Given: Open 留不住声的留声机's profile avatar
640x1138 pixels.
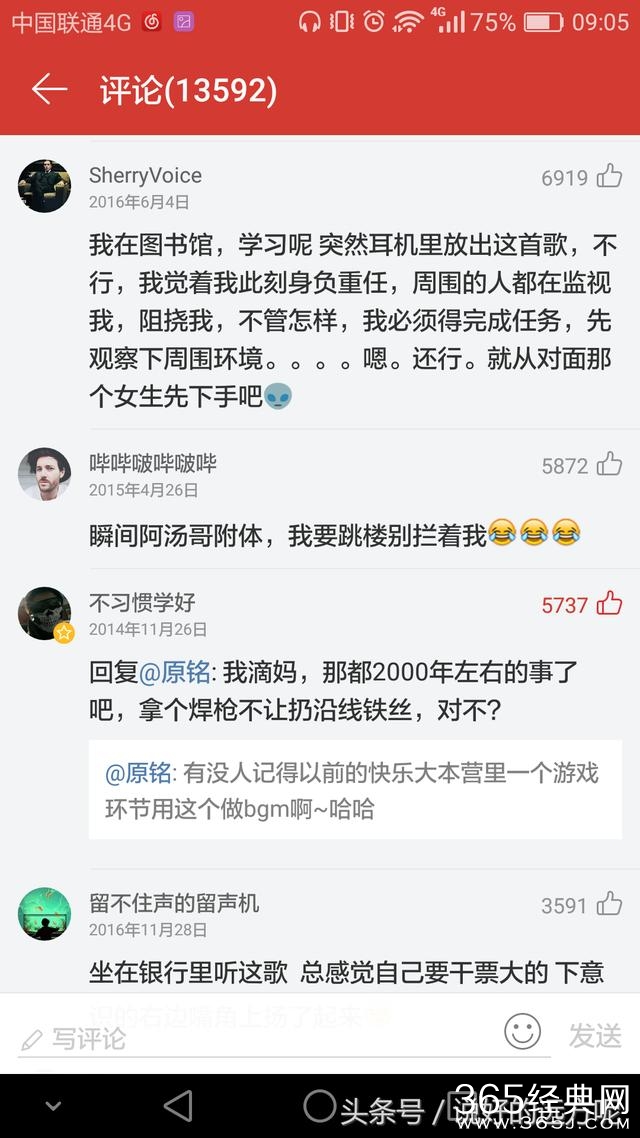Looking at the screenshot, I should [44, 914].
